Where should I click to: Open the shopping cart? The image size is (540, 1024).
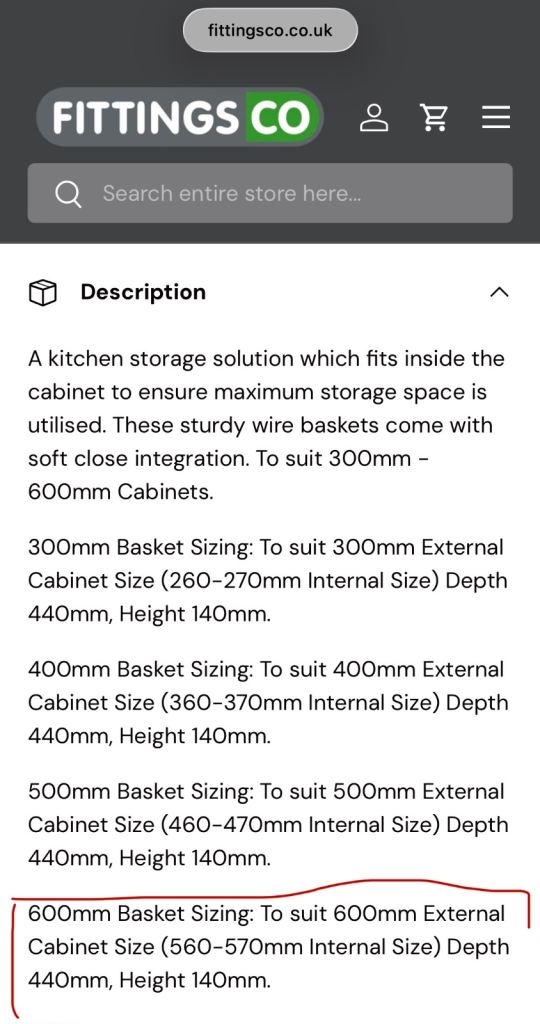(x=434, y=118)
